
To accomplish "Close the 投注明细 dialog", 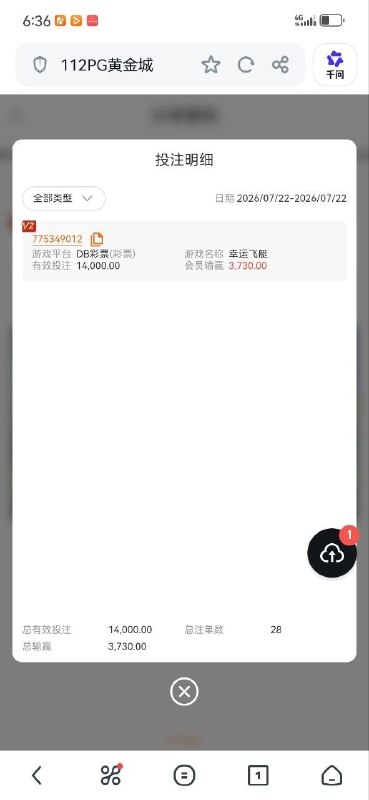I will click(x=184, y=692).
